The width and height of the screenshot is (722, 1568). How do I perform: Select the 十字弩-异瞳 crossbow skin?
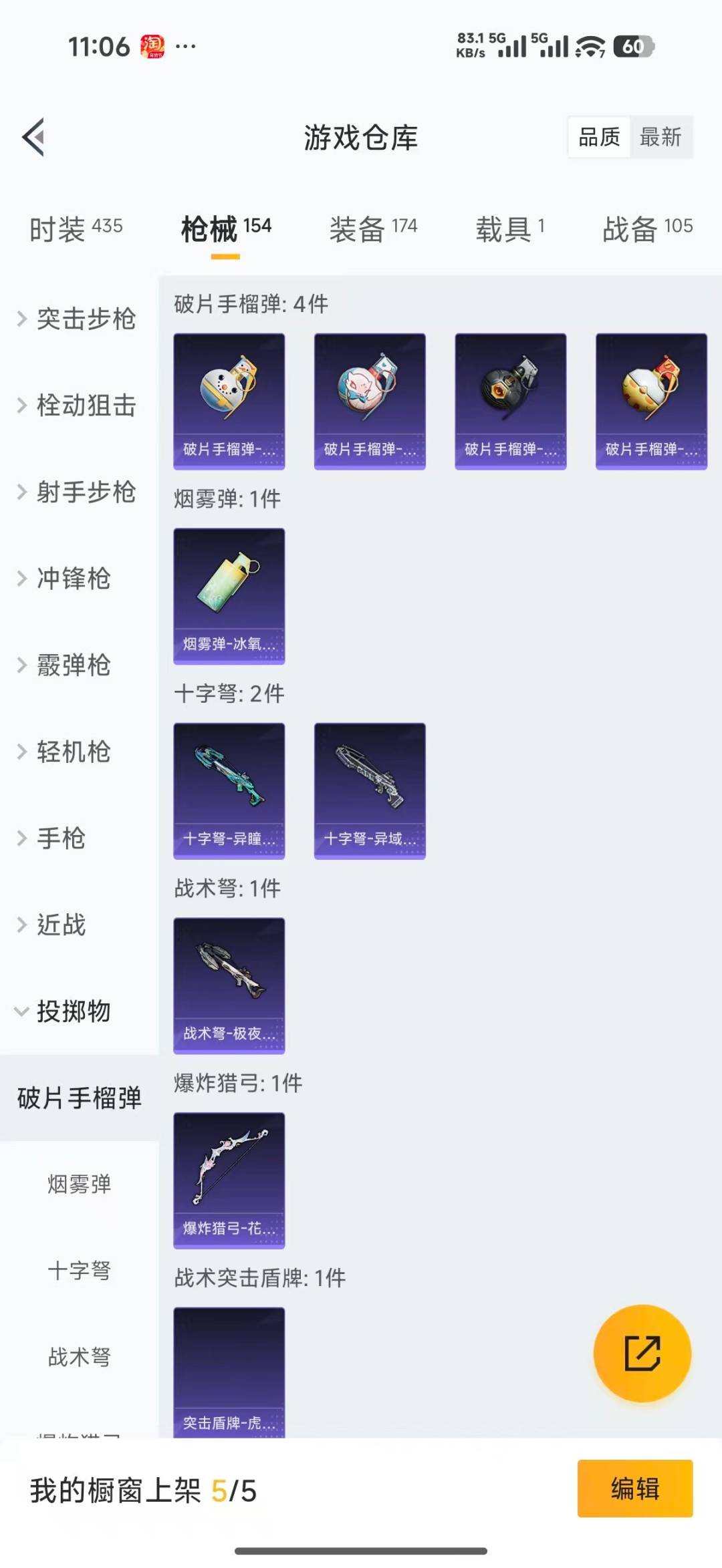coord(229,790)
